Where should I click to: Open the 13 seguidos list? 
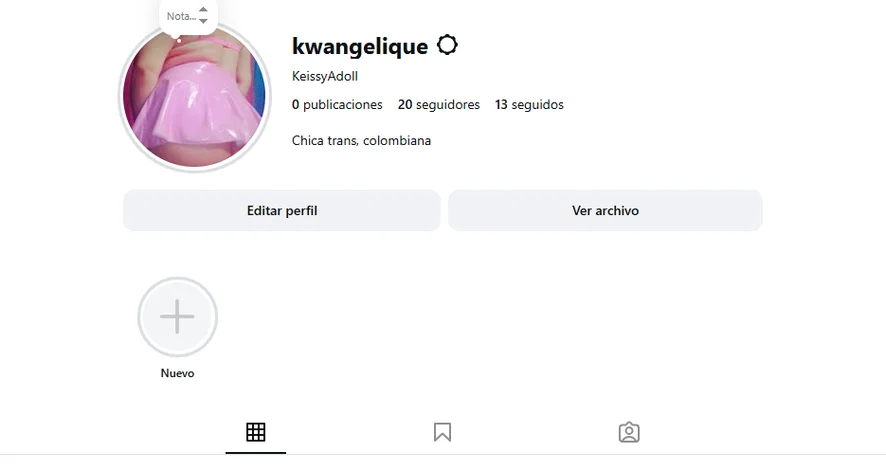(529, 105)
